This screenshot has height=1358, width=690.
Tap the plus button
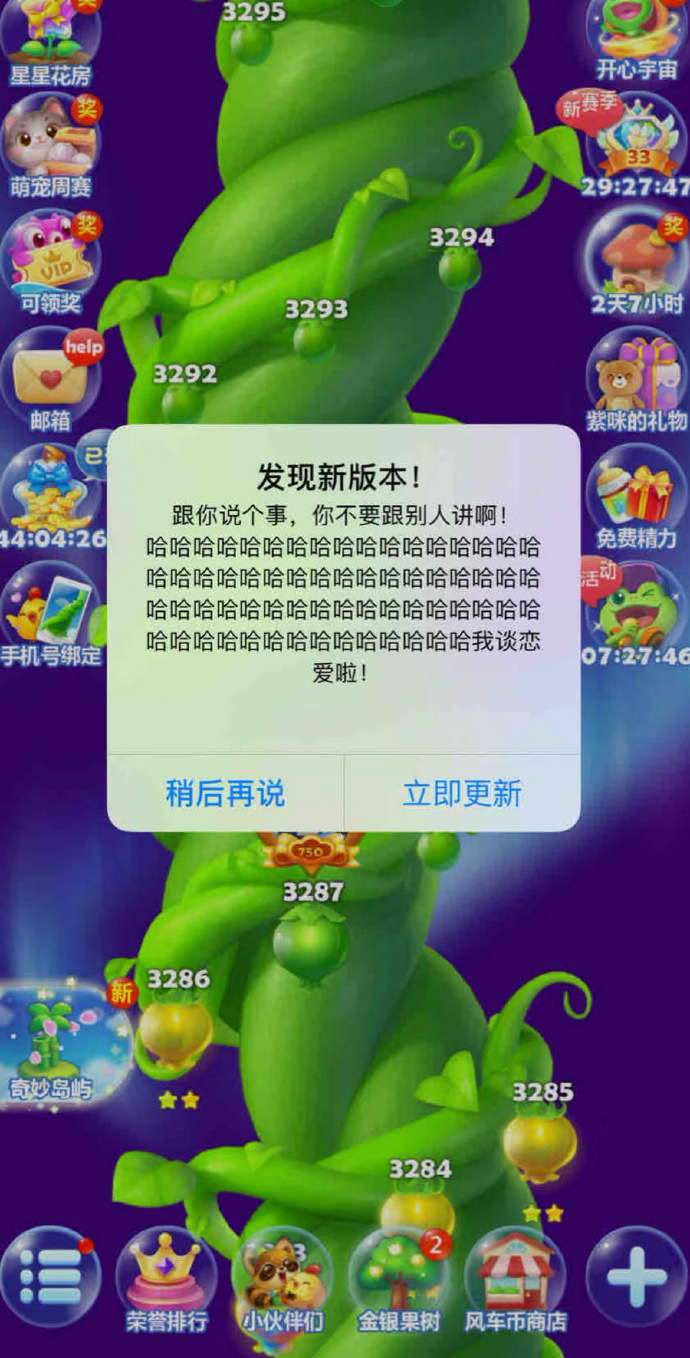click(x=636, y=1277)
